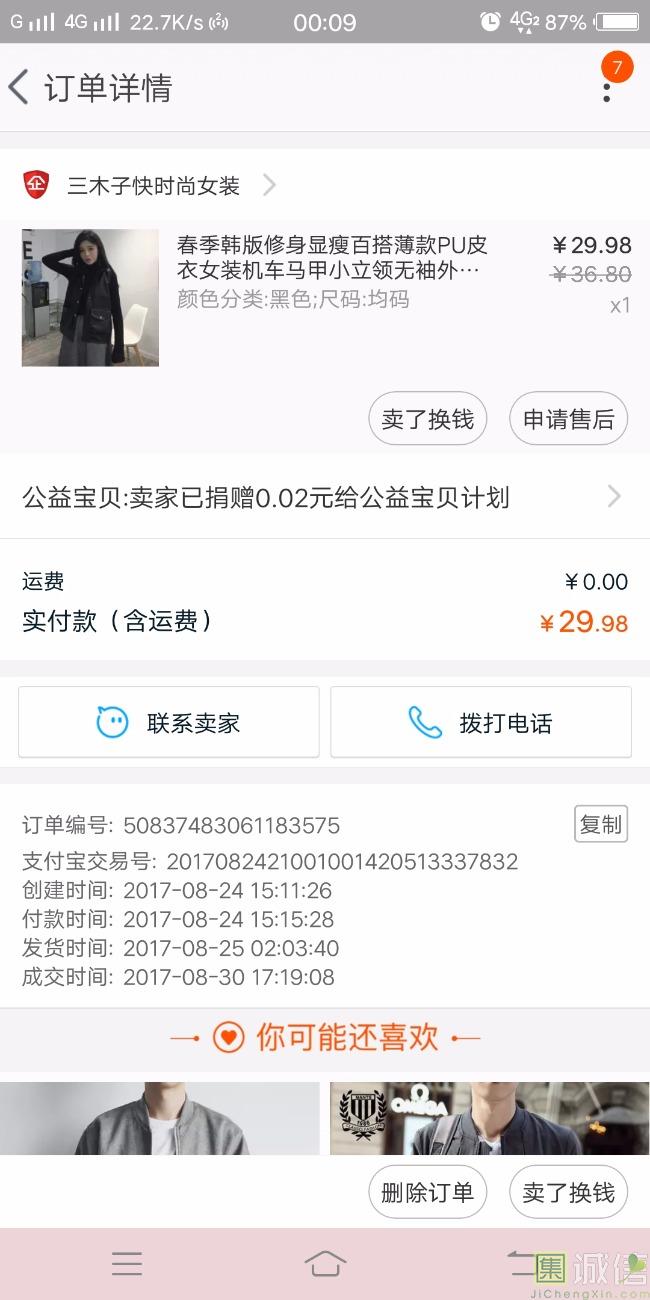This screenshot has height=1300, width=650.
Task: Delete this order with 删除订单
Action: pos(427,1192)
